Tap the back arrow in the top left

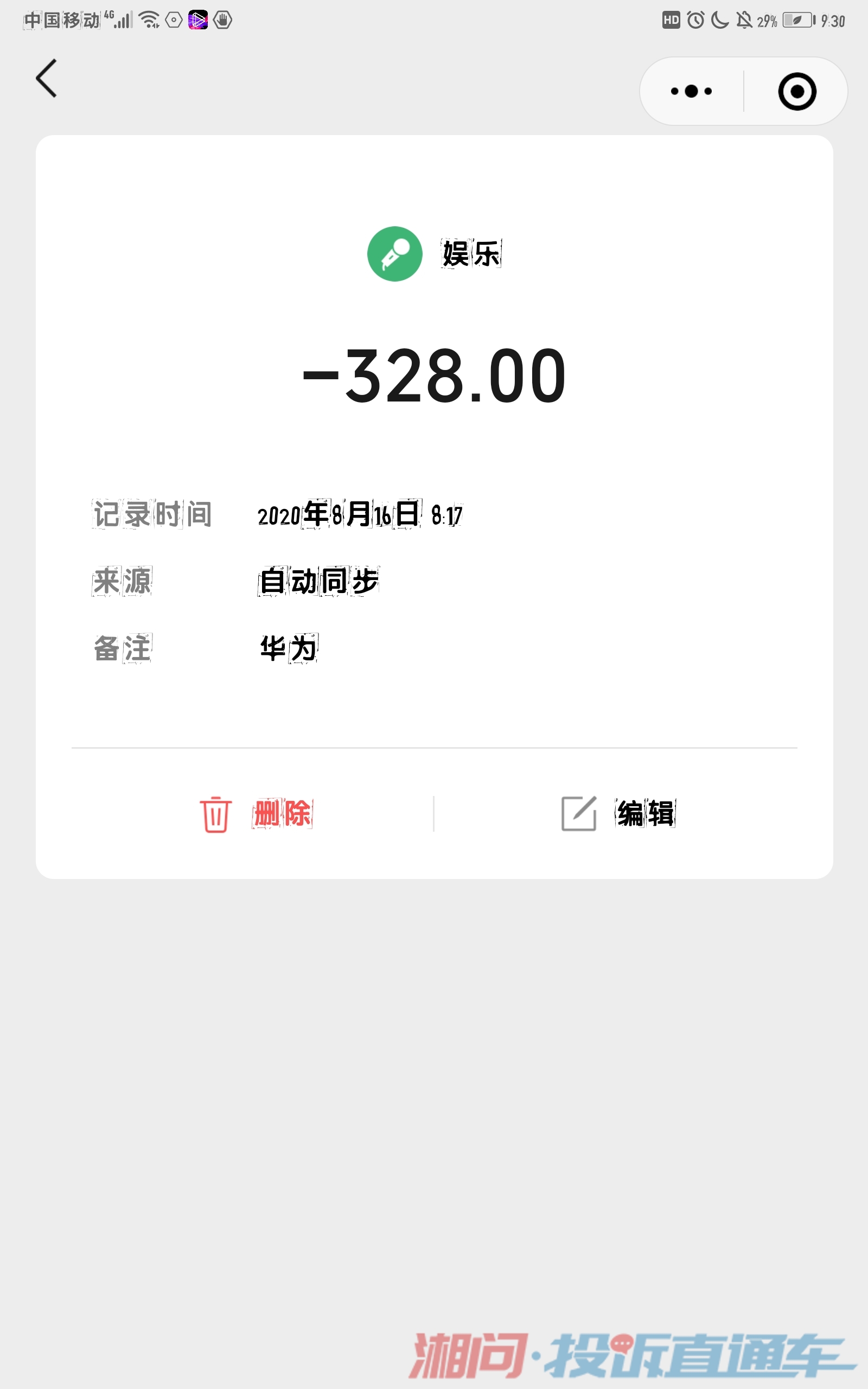(x=46, y=79)
